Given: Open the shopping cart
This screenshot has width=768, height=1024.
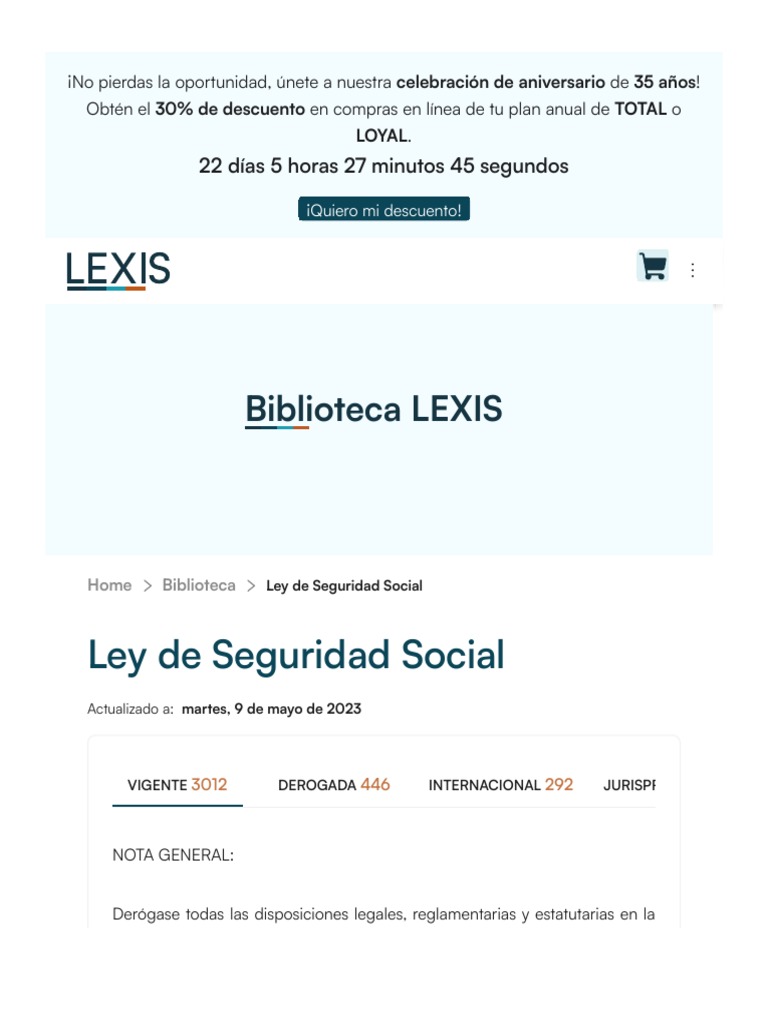Looking at the screenshot, I should [652, 266].
